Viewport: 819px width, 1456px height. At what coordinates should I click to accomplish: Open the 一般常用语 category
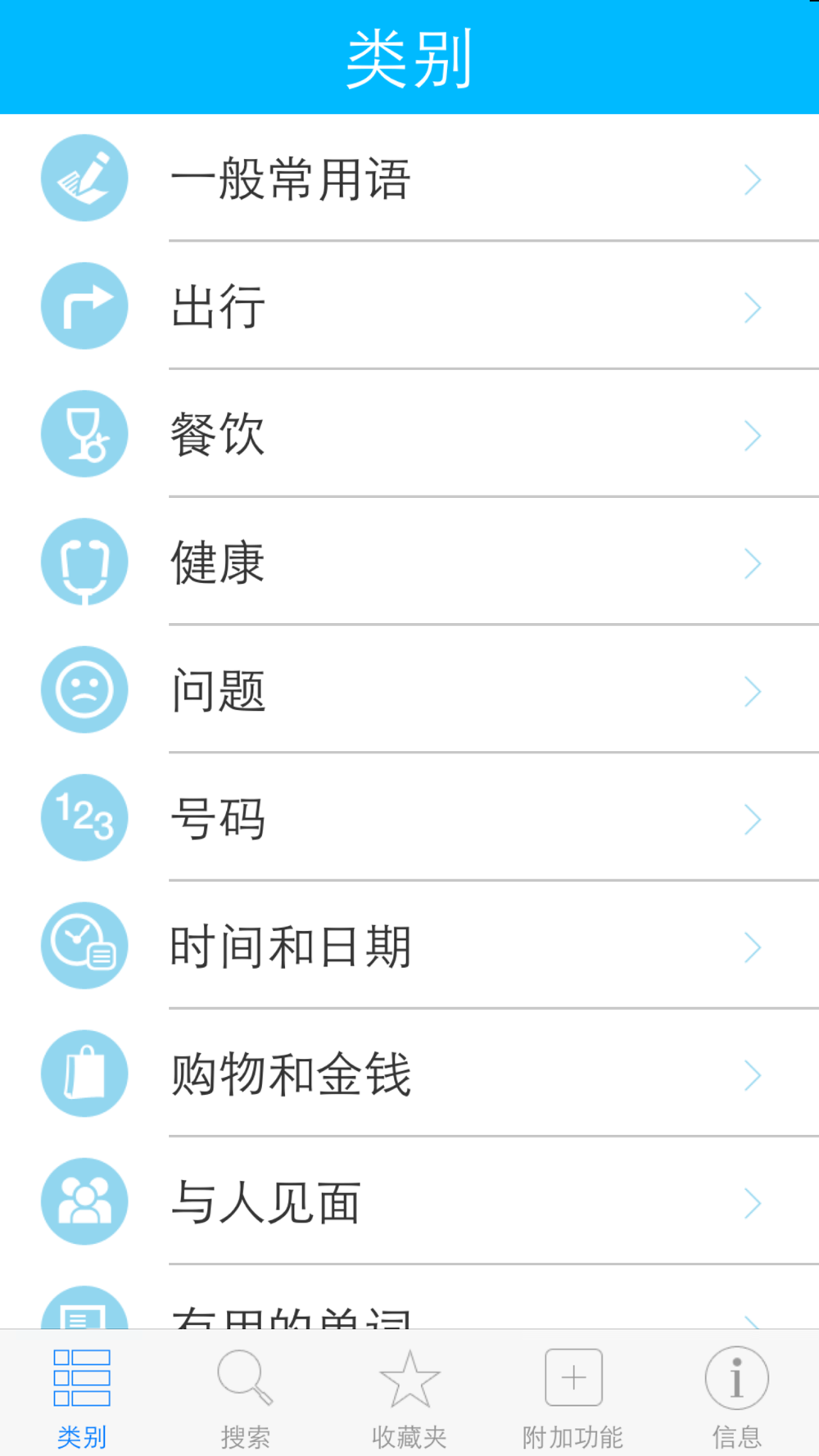click(409, 179)
